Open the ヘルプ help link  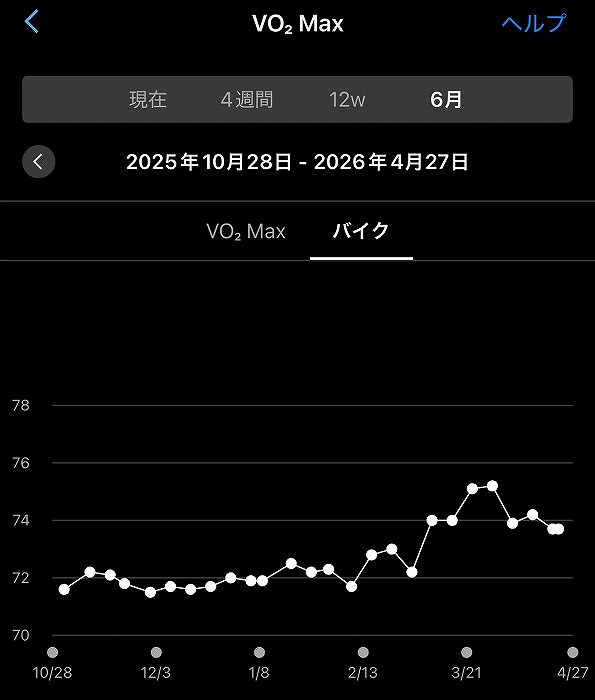pyautogui.click(x=534, y=23)
